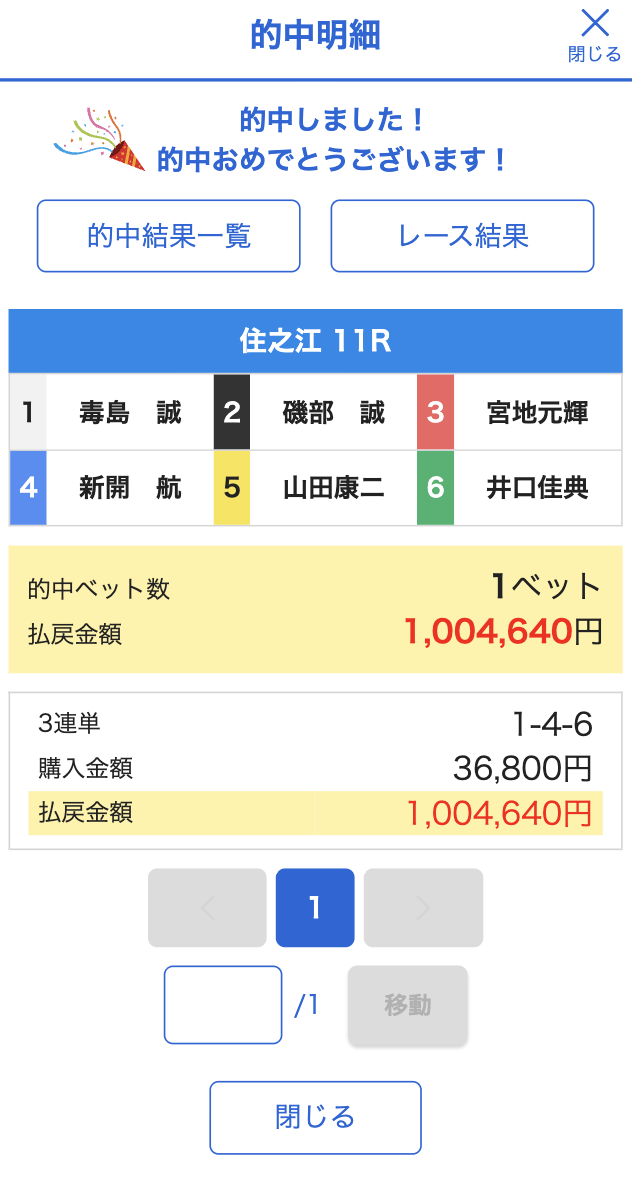Focus the page number input field
The image size is (632, 1198).
coord(223,1005)
